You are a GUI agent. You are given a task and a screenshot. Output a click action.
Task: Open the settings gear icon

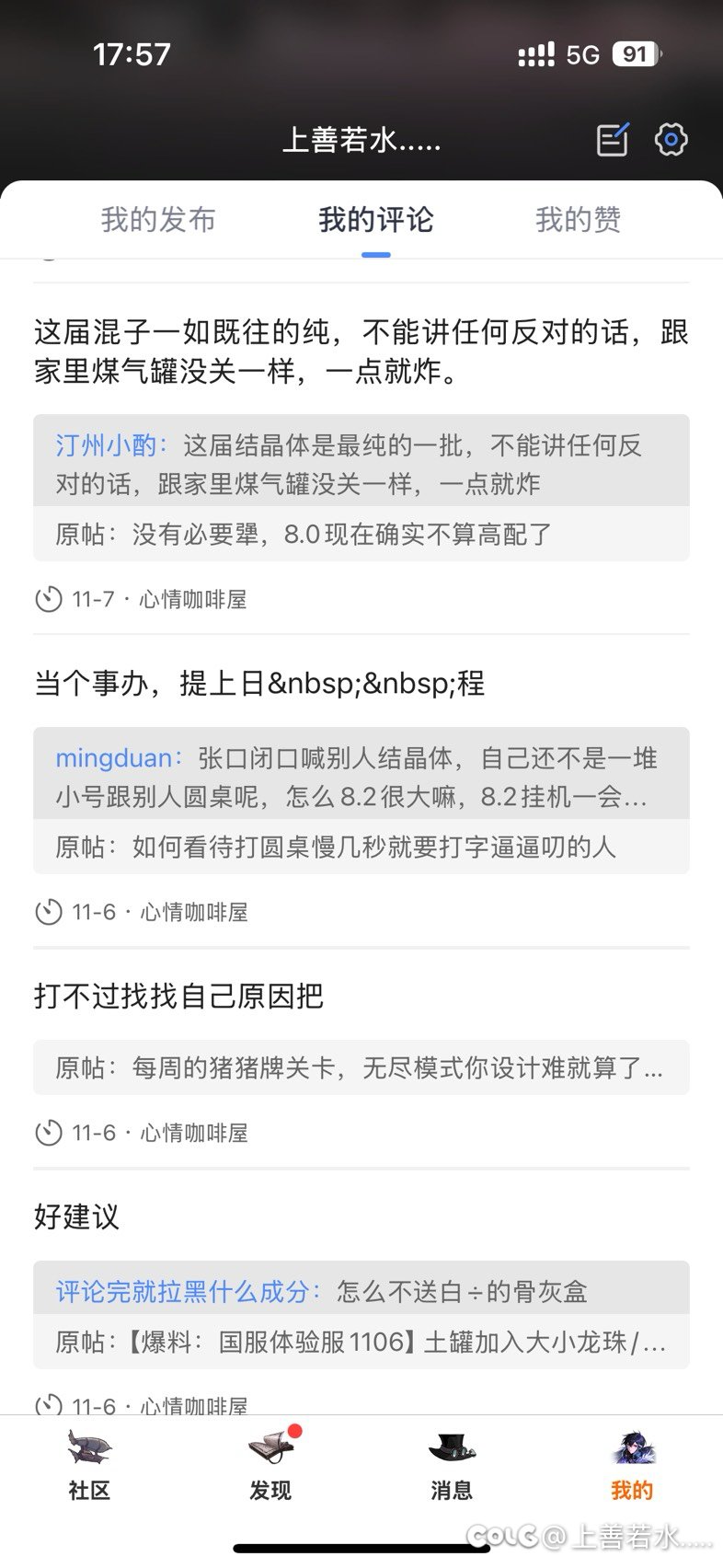click(671, 140)
